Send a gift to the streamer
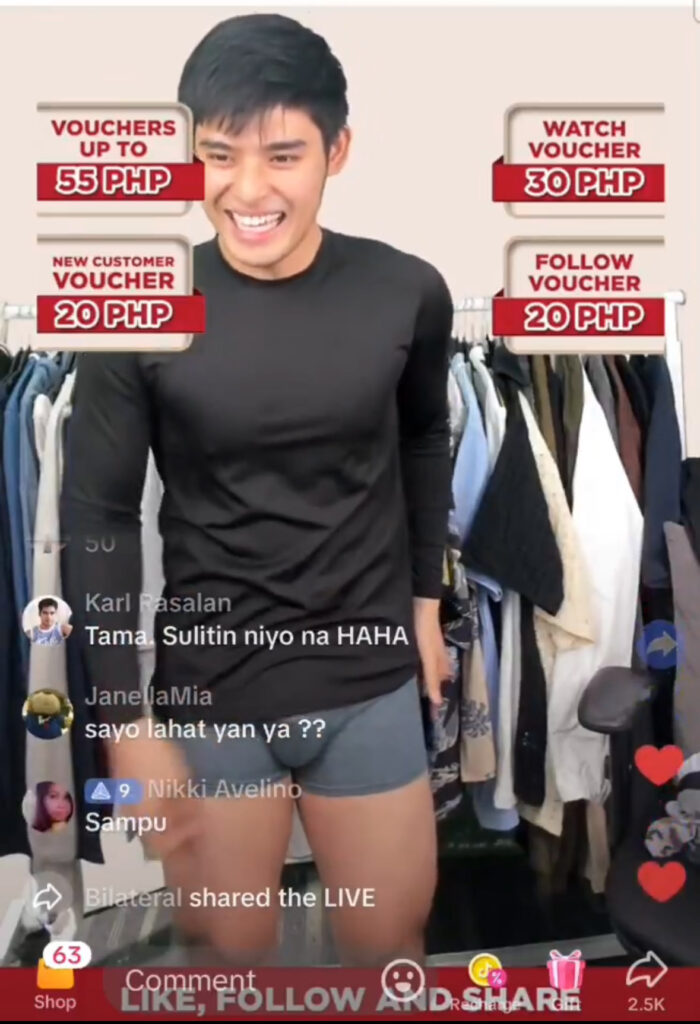Image resolution: width=700 pixels, height=1024 pixels. (x=565, y=973)
